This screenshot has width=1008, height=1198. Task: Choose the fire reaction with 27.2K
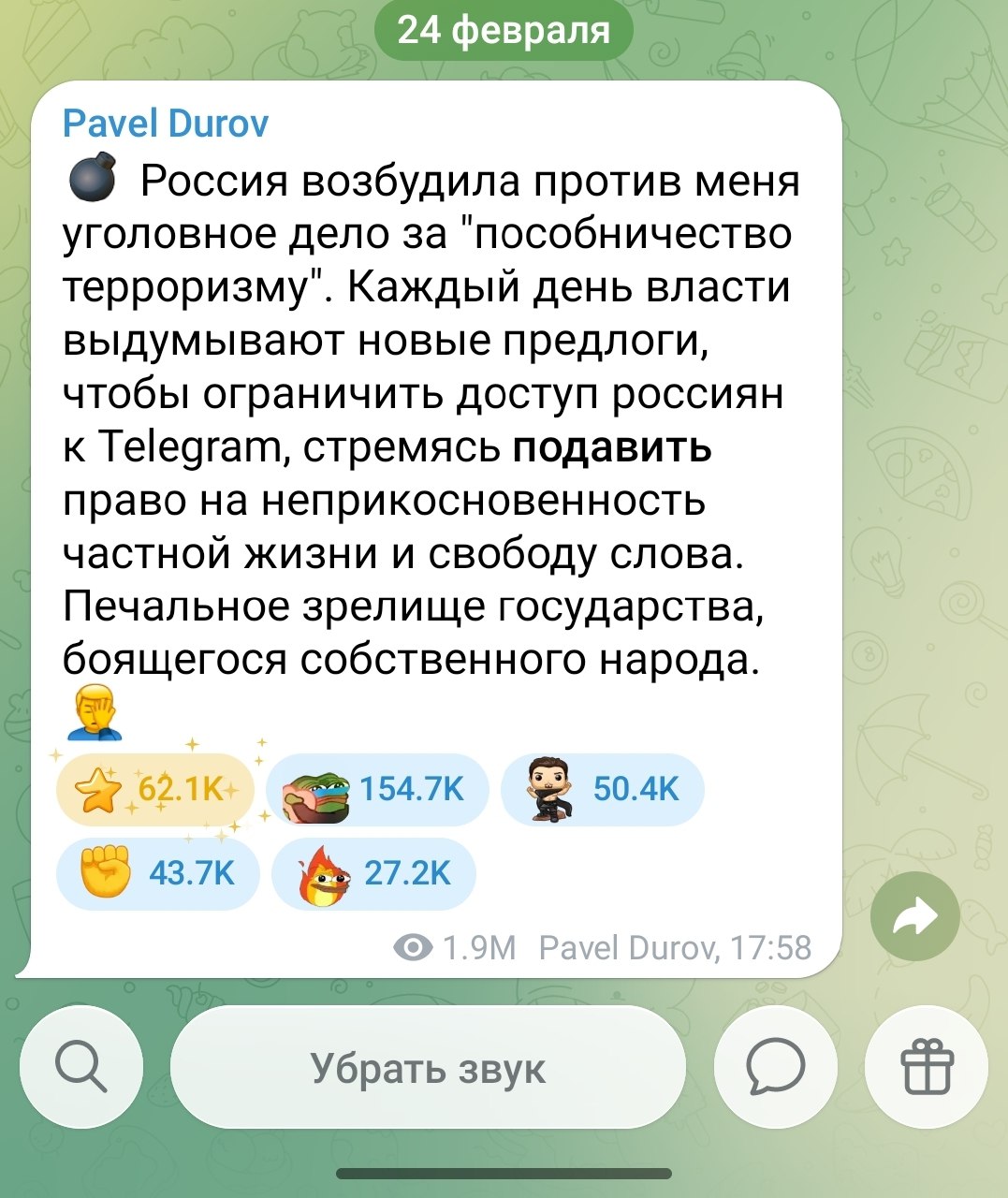coord(373,874)
